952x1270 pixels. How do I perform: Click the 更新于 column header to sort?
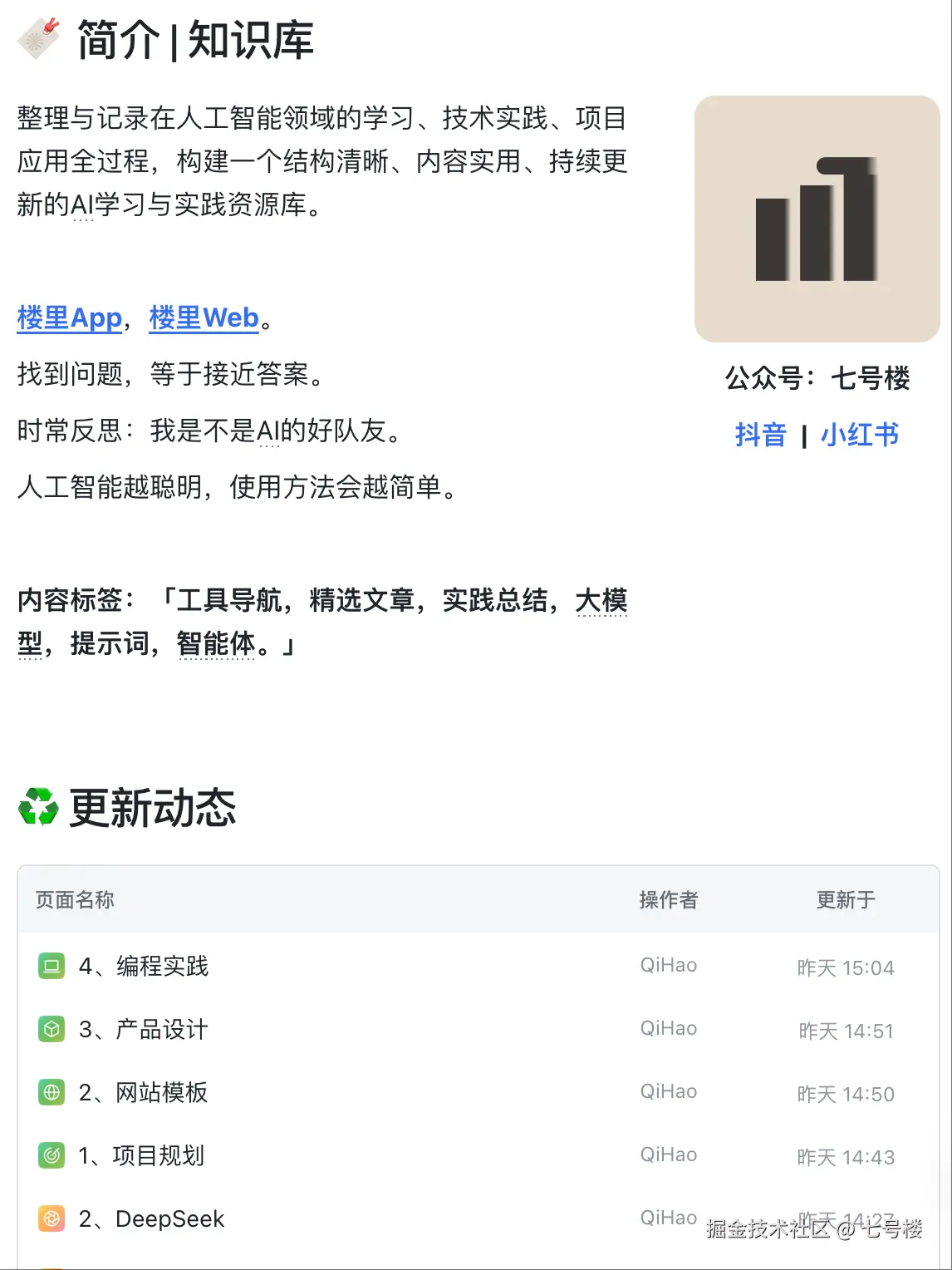click(x=844, y=899)
